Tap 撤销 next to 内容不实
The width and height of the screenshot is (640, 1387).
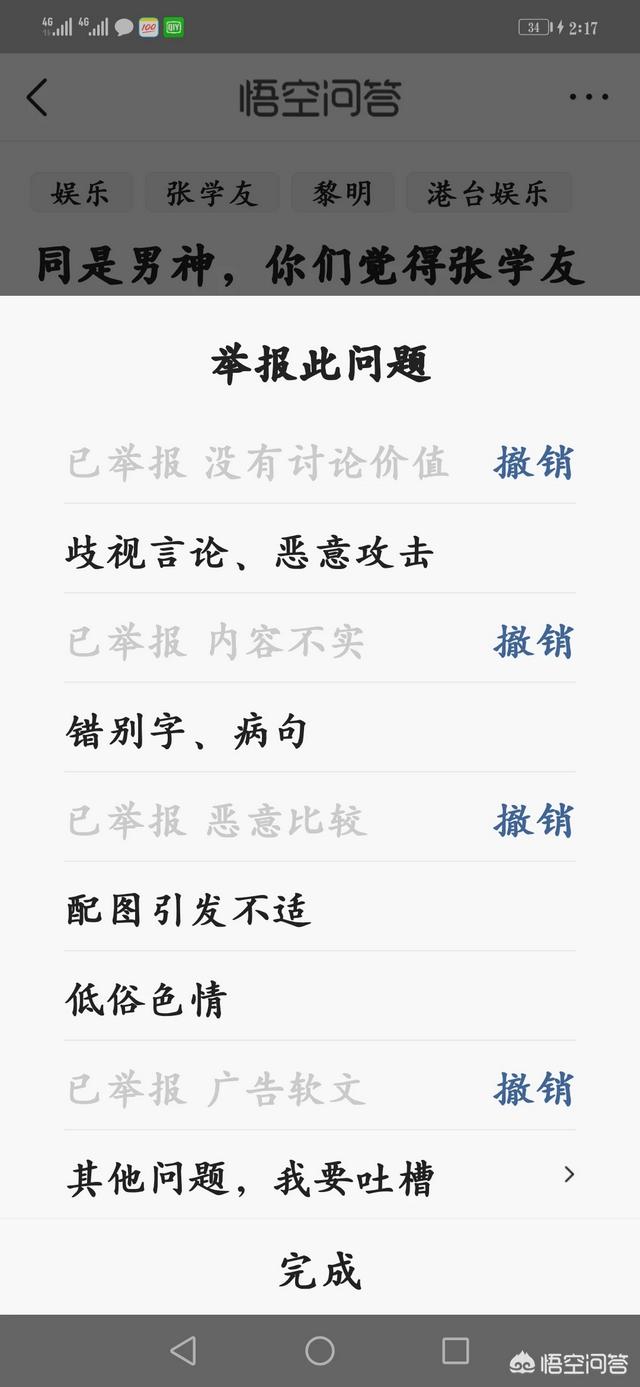pos(533,642)
